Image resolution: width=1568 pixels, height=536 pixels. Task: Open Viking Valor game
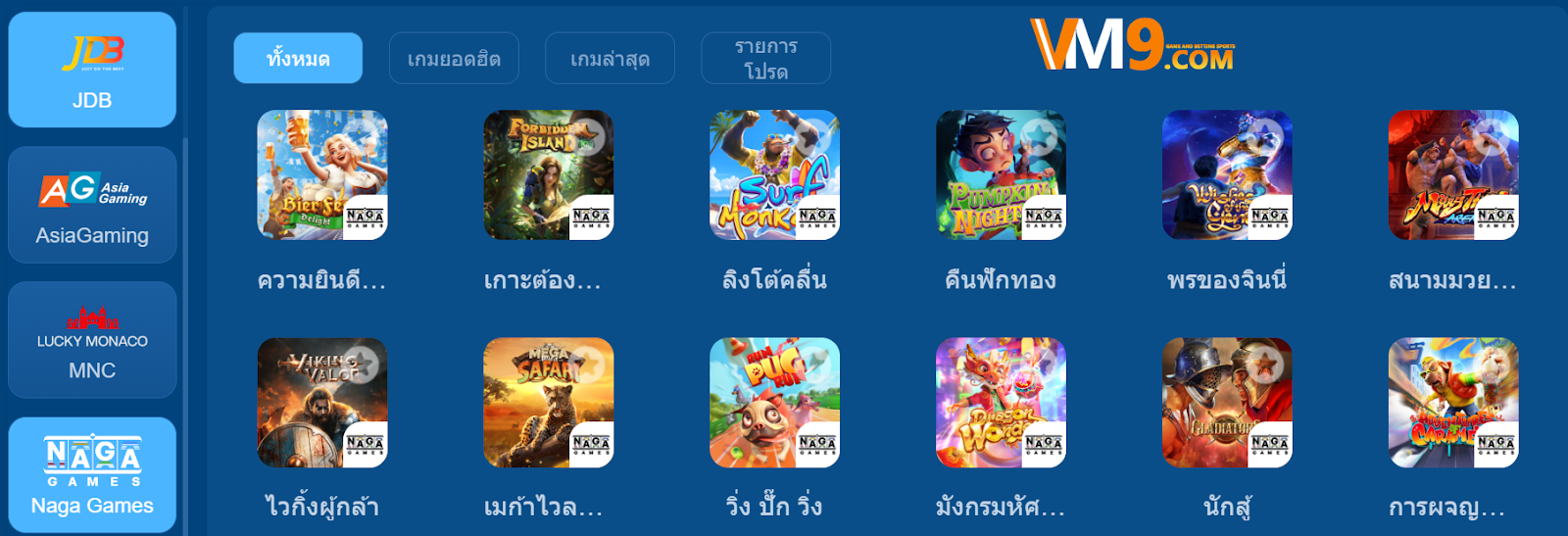pos(321,403)
